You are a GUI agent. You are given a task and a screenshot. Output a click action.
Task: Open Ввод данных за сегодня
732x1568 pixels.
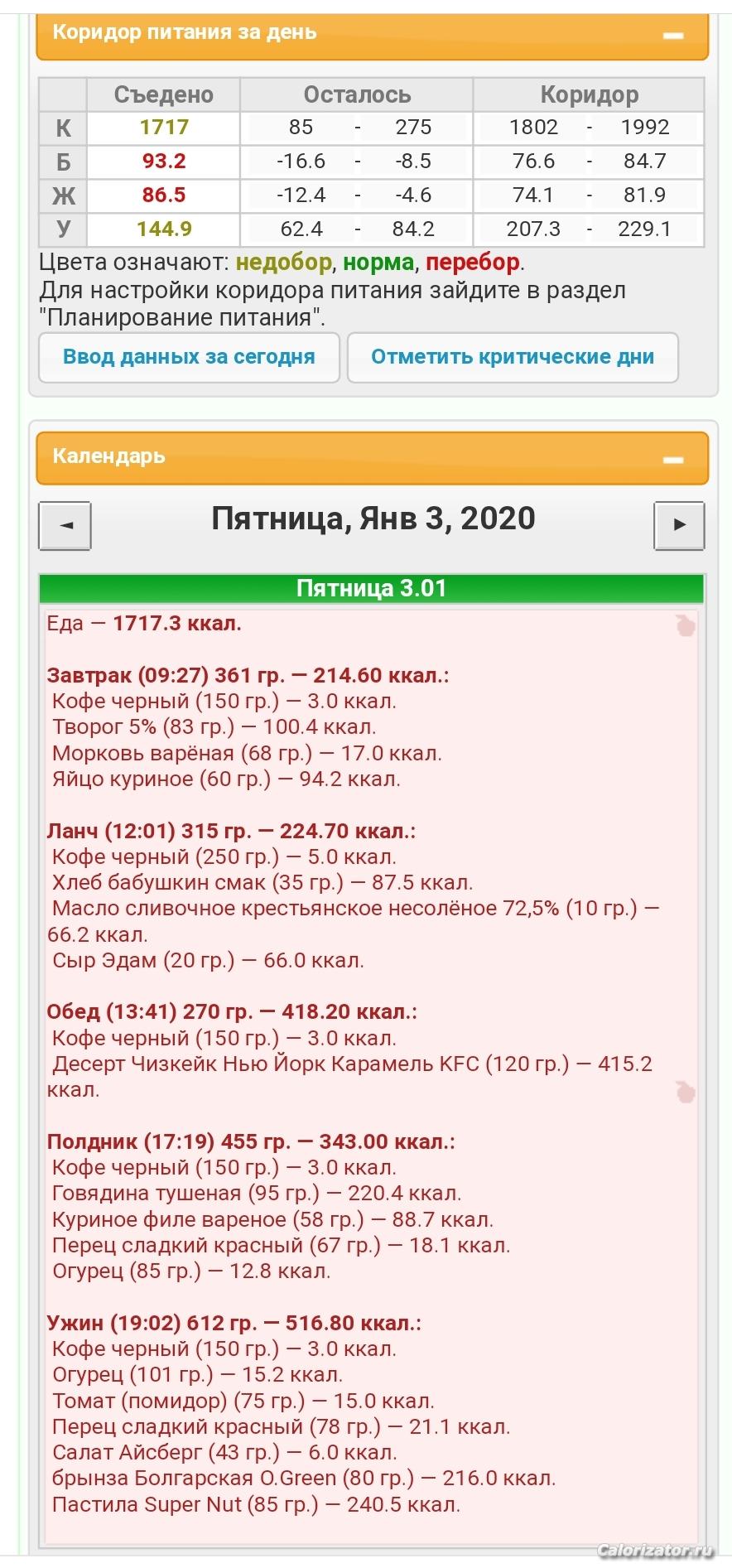[189, 357]
